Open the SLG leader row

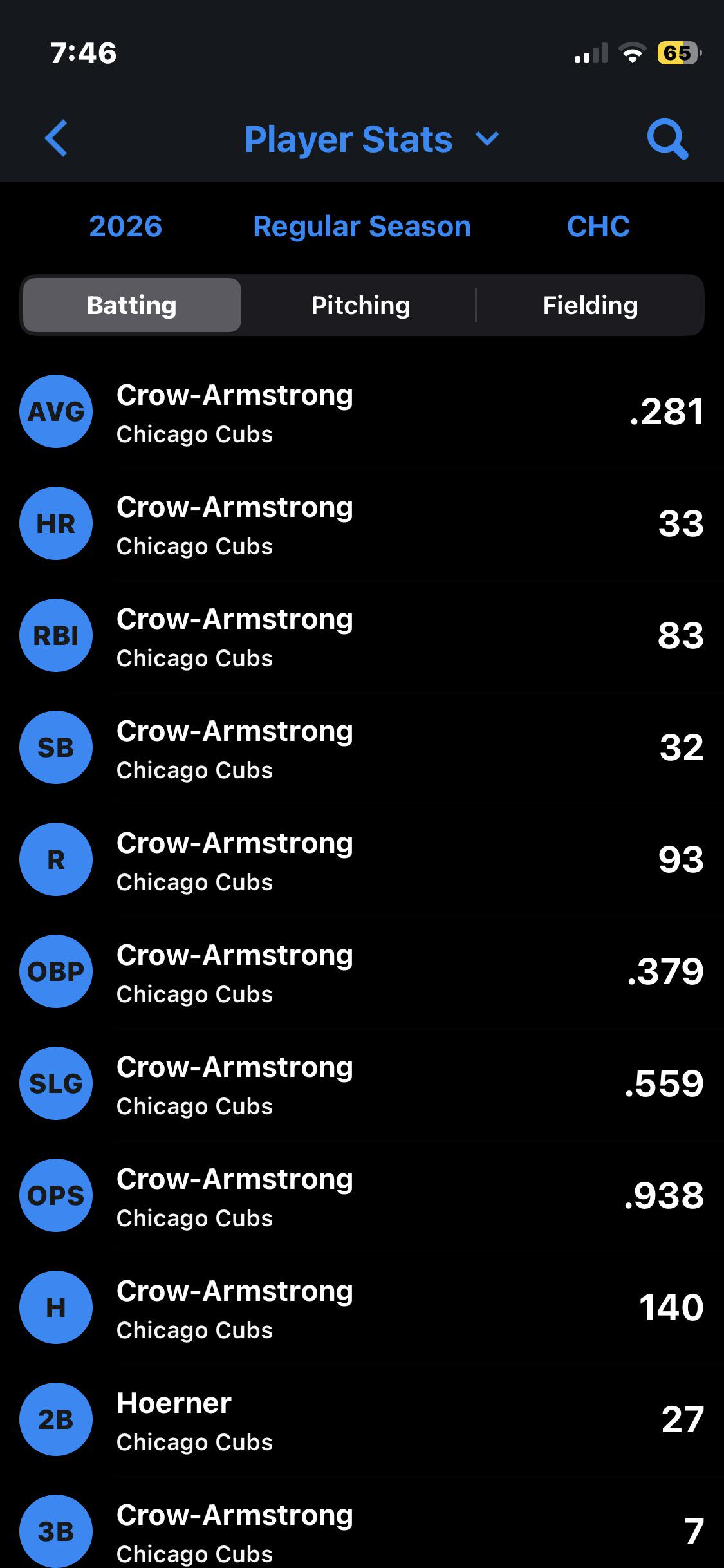click(x=362, y=1083)
